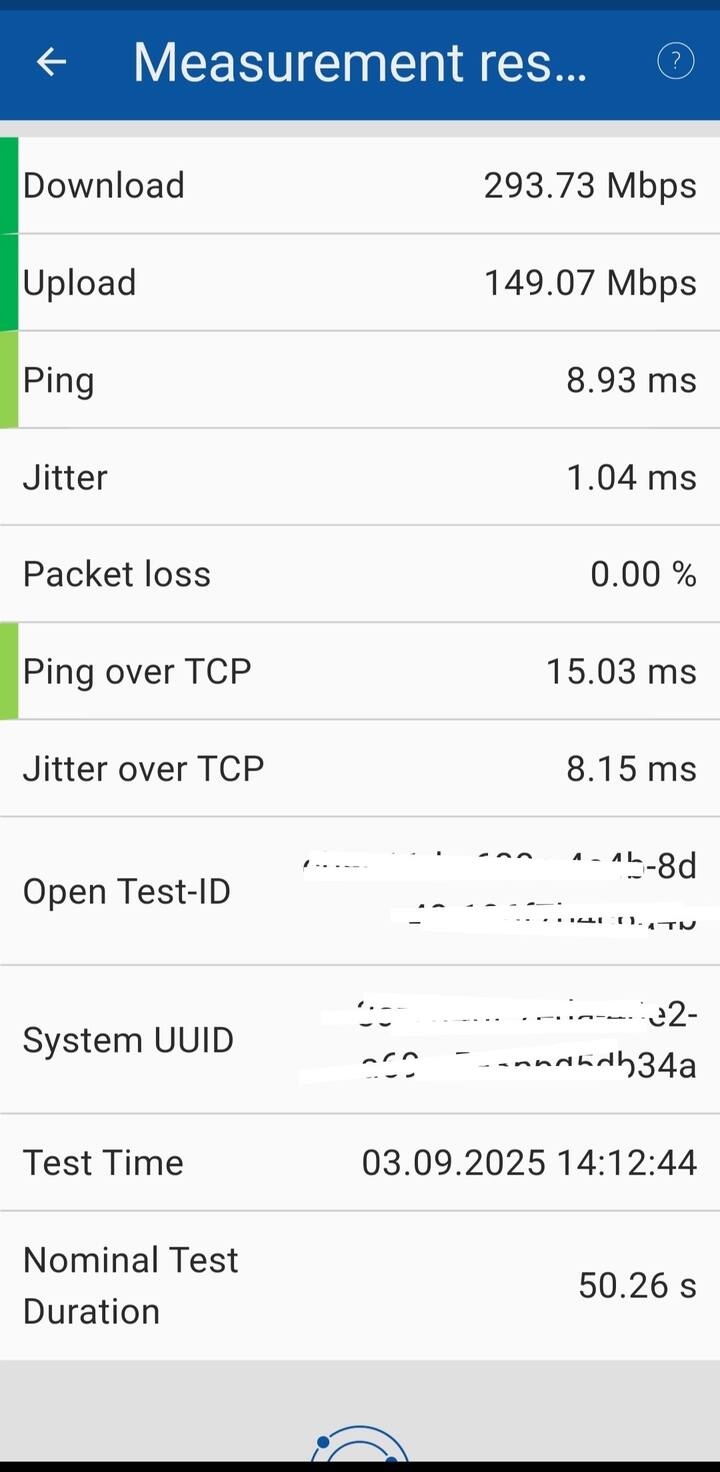Select the Packet loss row

pyautogui.click(x=360, y=573)
